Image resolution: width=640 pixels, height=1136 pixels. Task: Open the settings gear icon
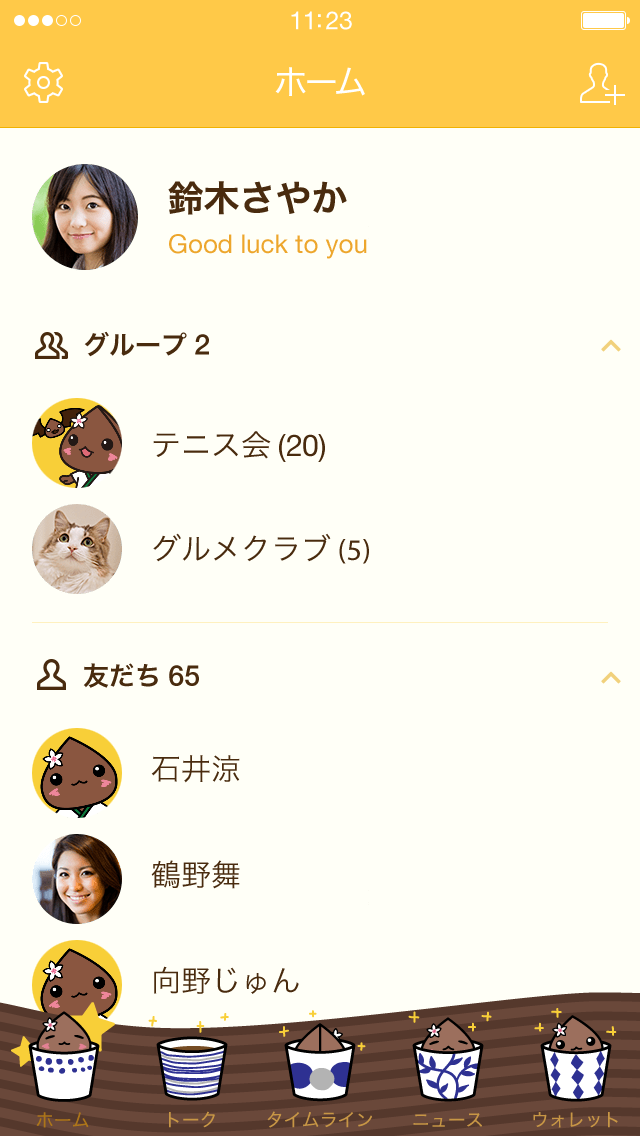coord(43,83)
